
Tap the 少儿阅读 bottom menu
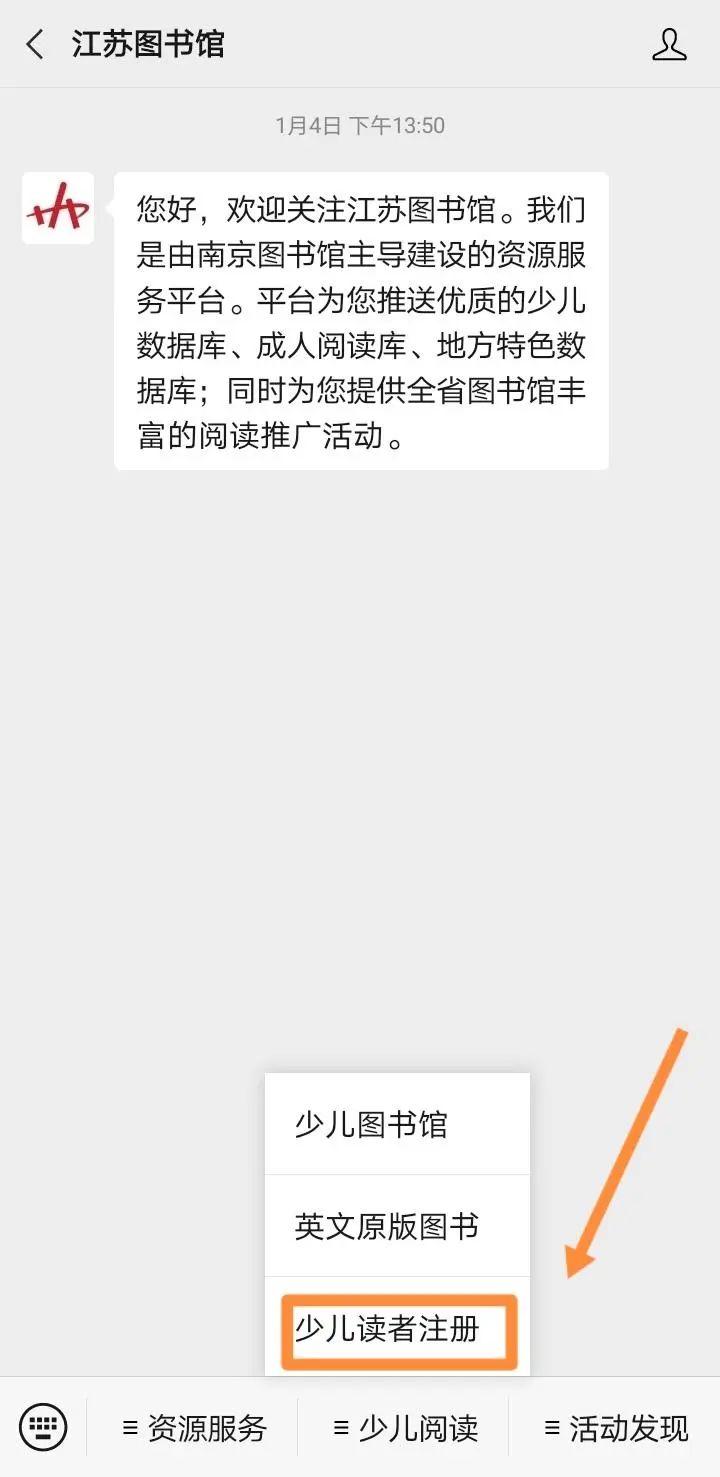tap(405, 1428)
